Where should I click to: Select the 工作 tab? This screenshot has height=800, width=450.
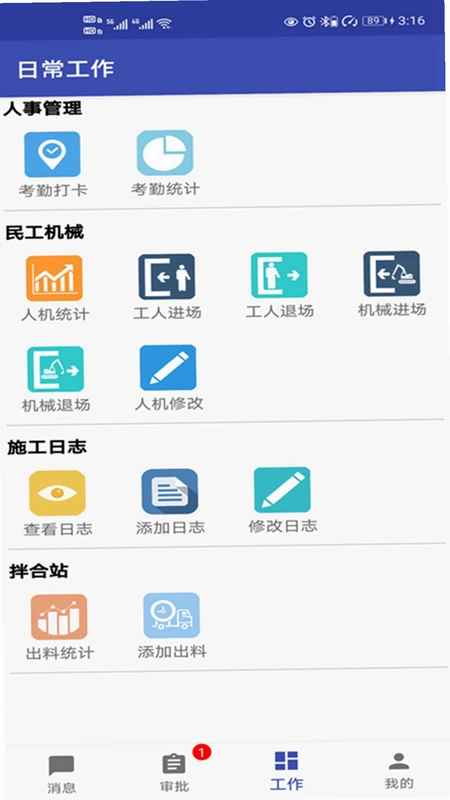[286, 771]
